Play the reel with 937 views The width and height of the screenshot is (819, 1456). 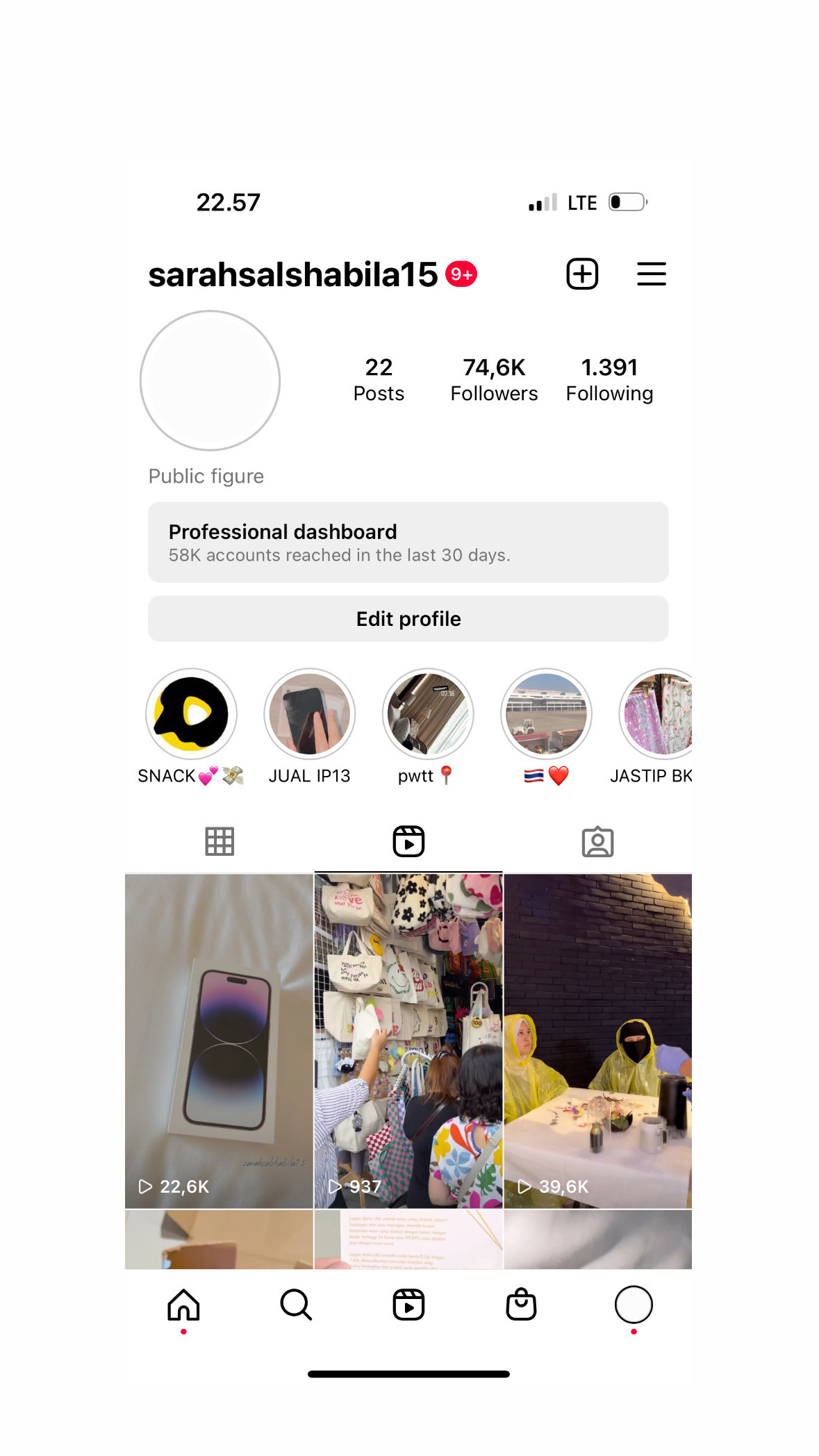408,1041
